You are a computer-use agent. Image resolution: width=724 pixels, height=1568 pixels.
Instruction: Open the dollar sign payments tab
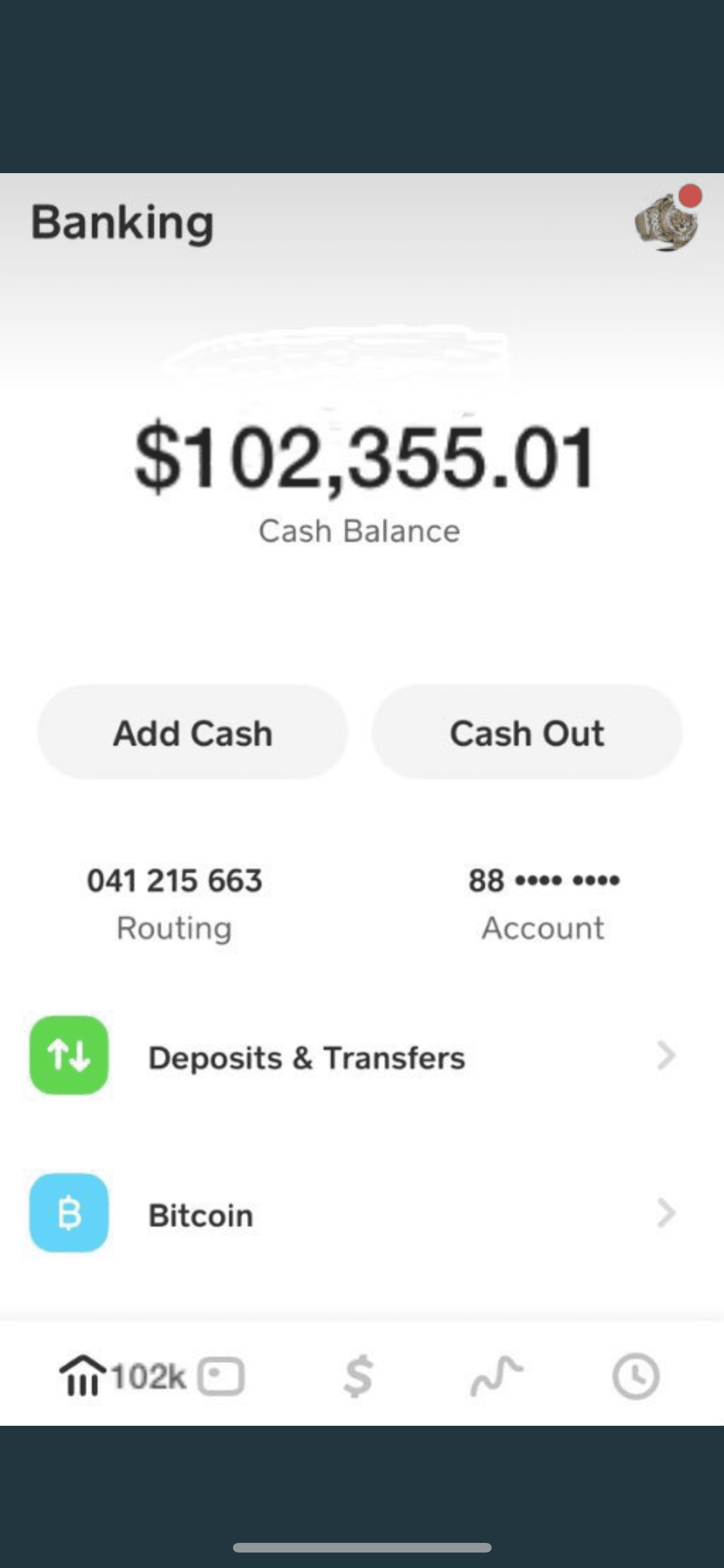(x=361, y=1374)
